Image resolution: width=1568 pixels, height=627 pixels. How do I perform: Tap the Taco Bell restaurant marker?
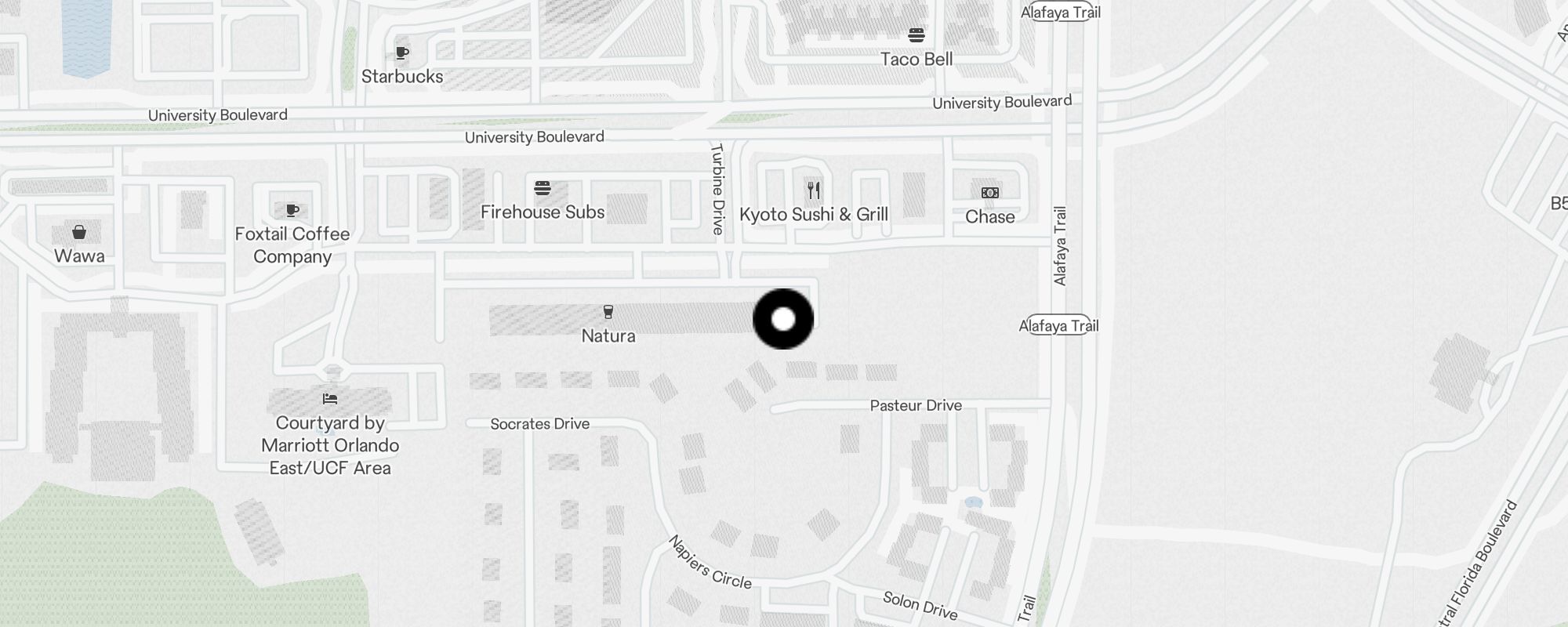pyautogui.click(x=916, y=35)
